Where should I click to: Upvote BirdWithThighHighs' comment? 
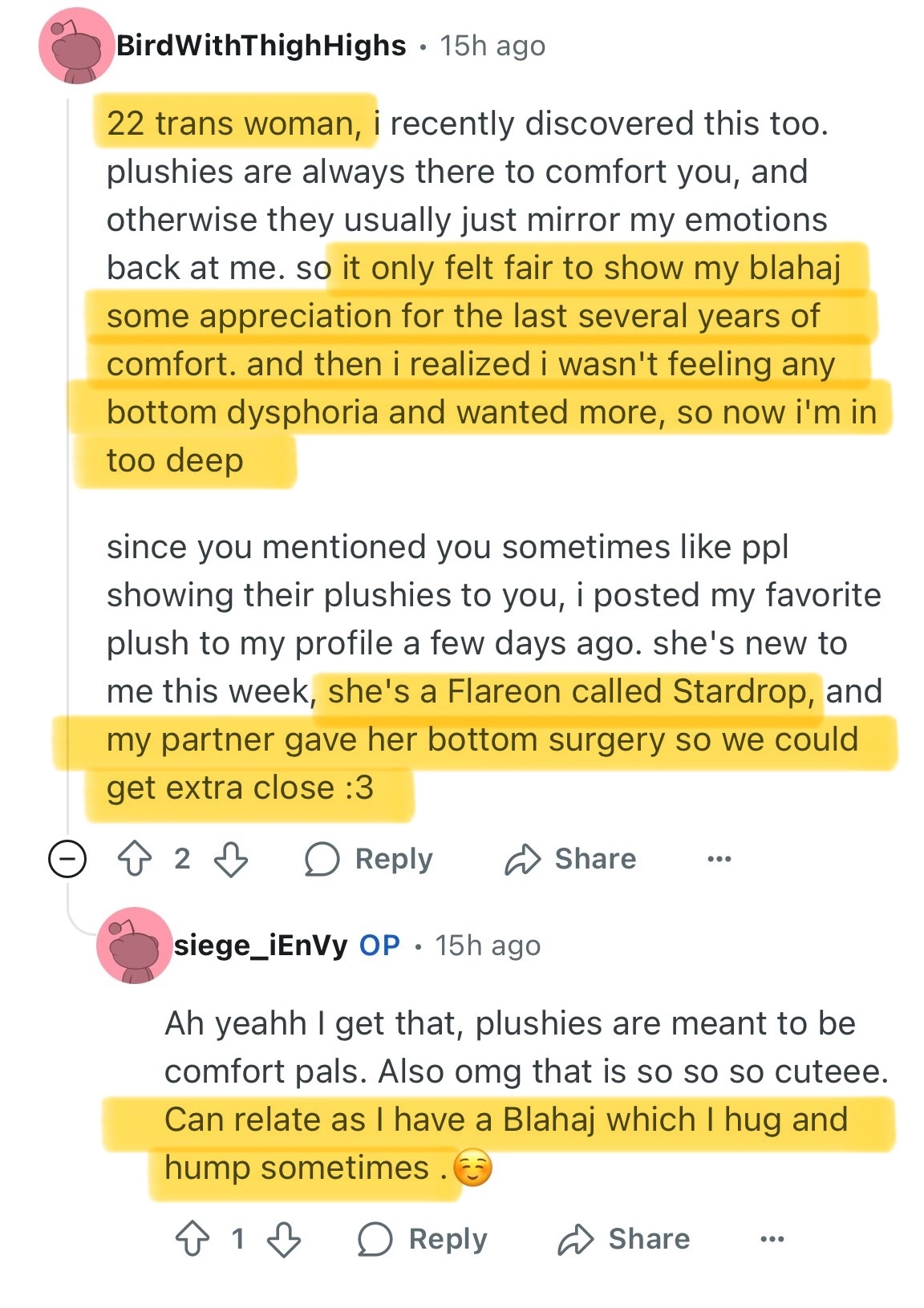click(134, 859)
